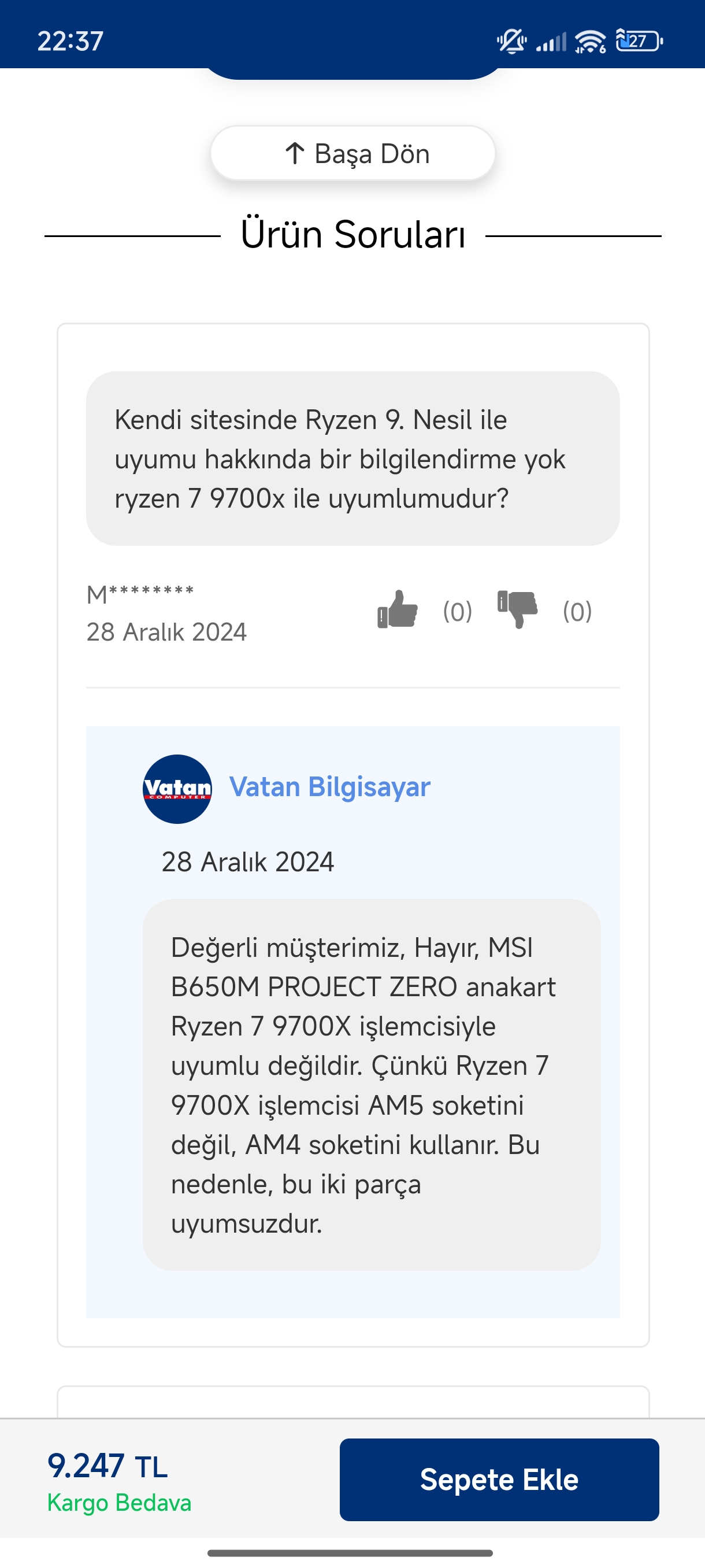Like the Ryzen 9700x compatibility question
705x1568 pixels.
[x=397, y=609]
